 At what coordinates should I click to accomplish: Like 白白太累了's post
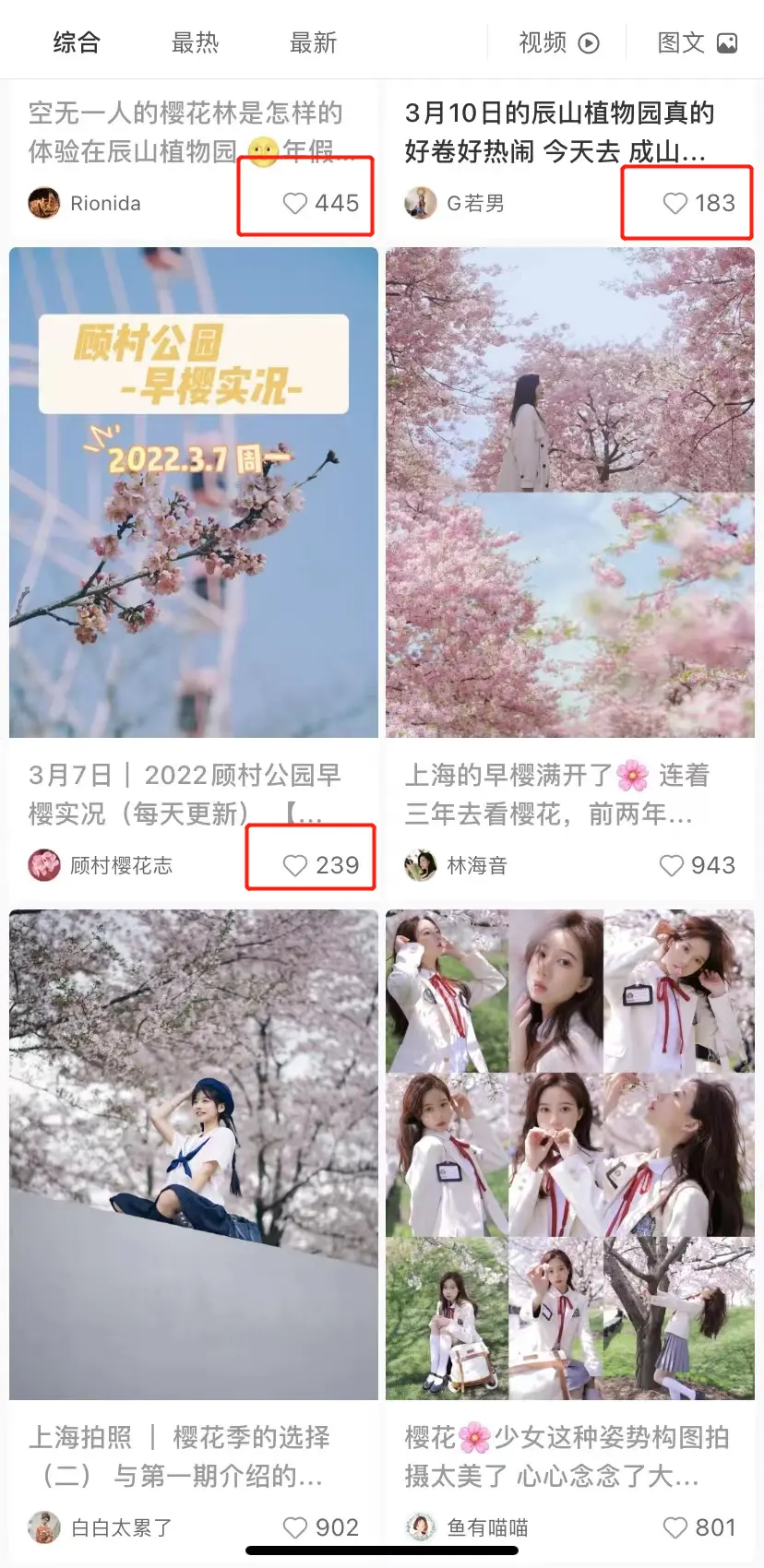pos(295,1527)
